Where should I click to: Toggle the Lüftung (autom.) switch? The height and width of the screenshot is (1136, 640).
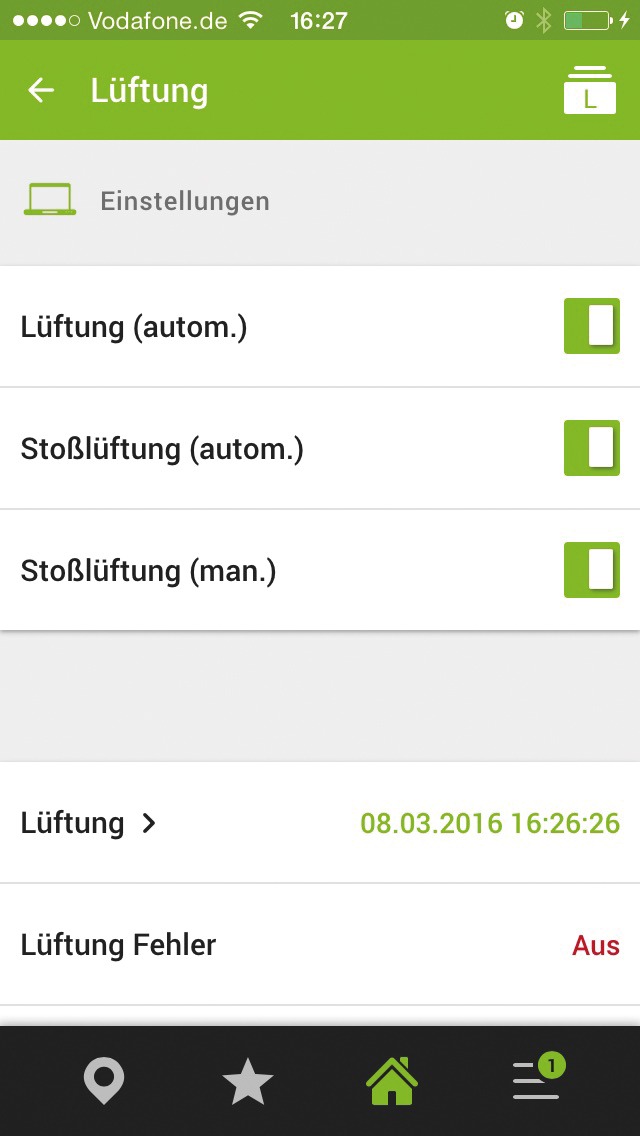click(591, 326)
